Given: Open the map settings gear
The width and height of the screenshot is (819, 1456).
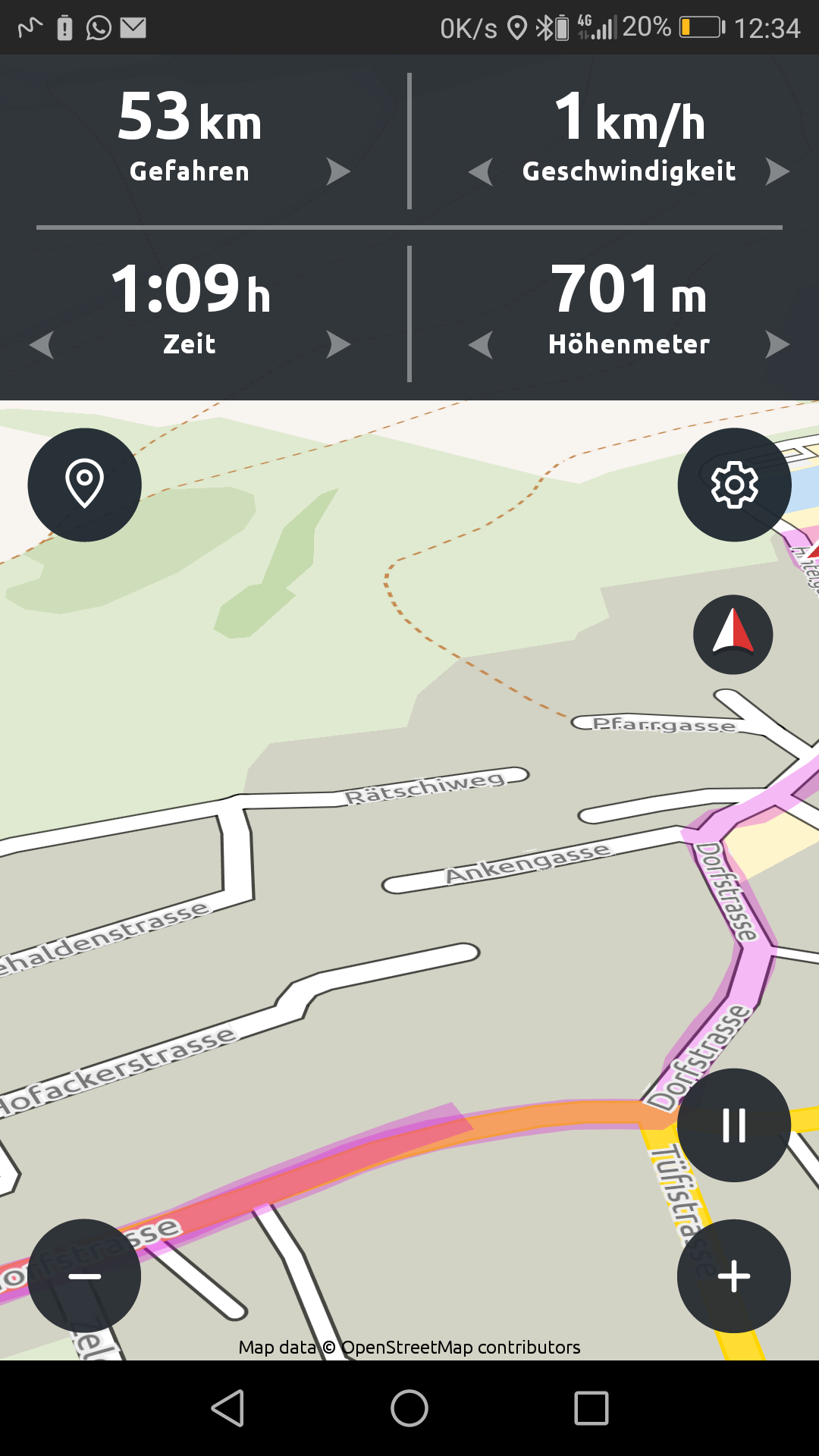Looking at the screenshot, I should tap(734, 485).
